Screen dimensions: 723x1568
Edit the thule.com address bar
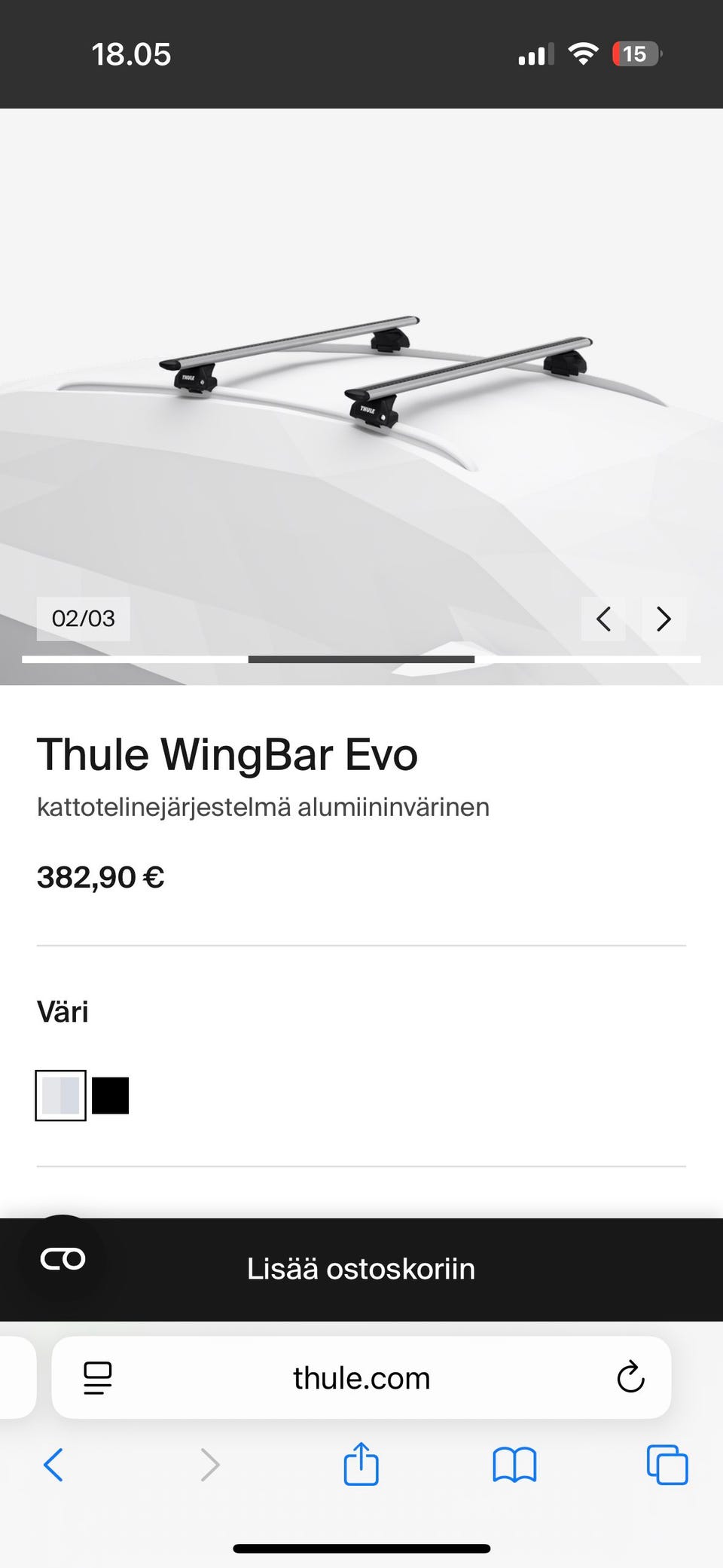[x=361, y=1378]
